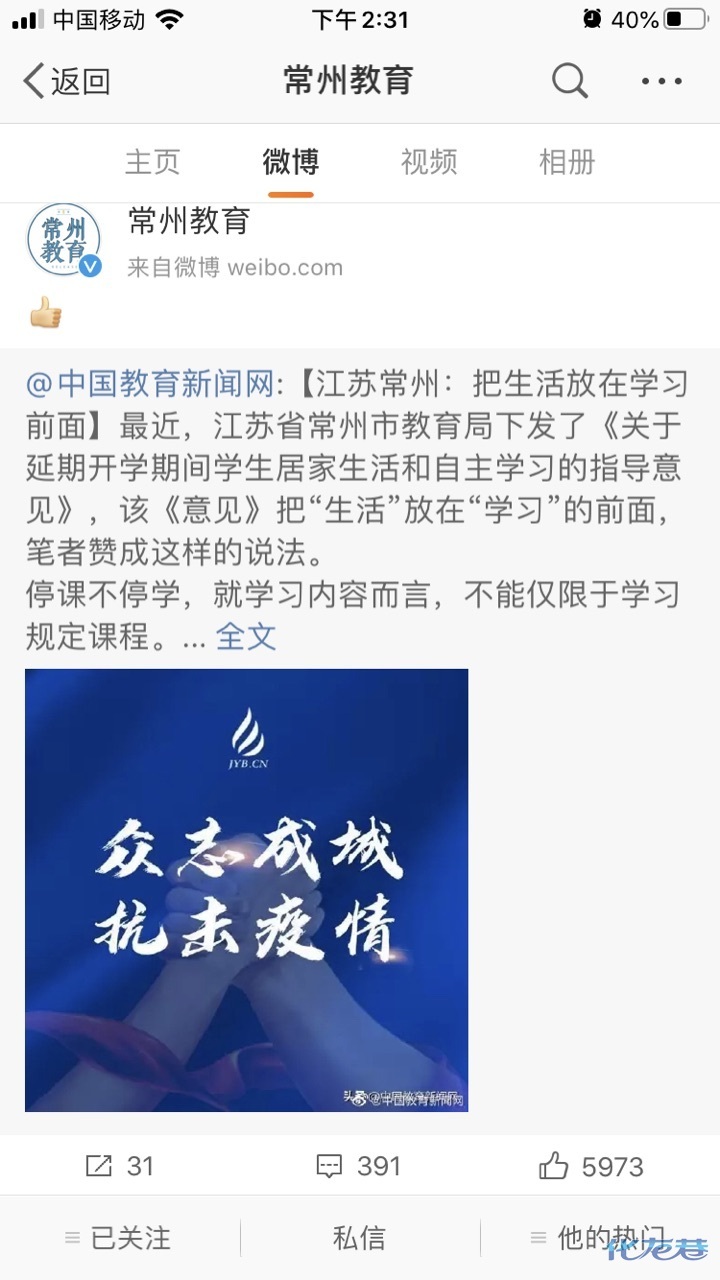Expand the post via 全文 link

pos(246,636)
